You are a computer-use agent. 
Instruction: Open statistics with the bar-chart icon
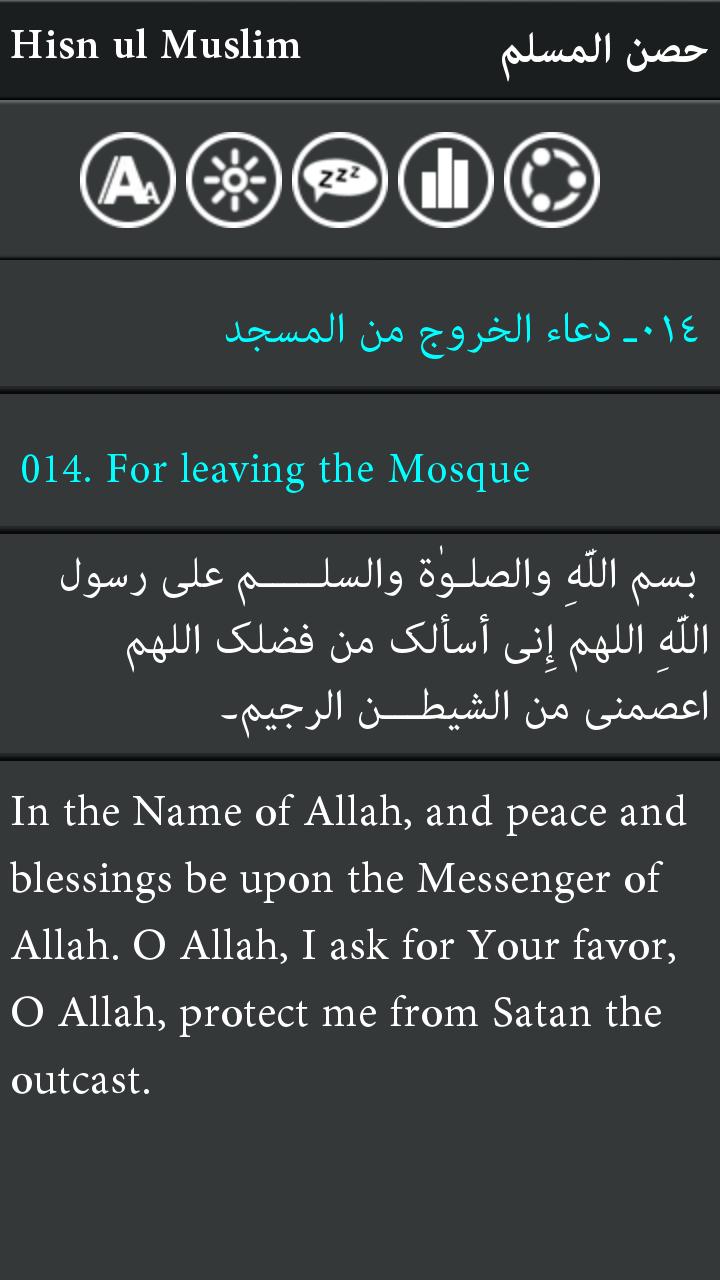(445, 180)
